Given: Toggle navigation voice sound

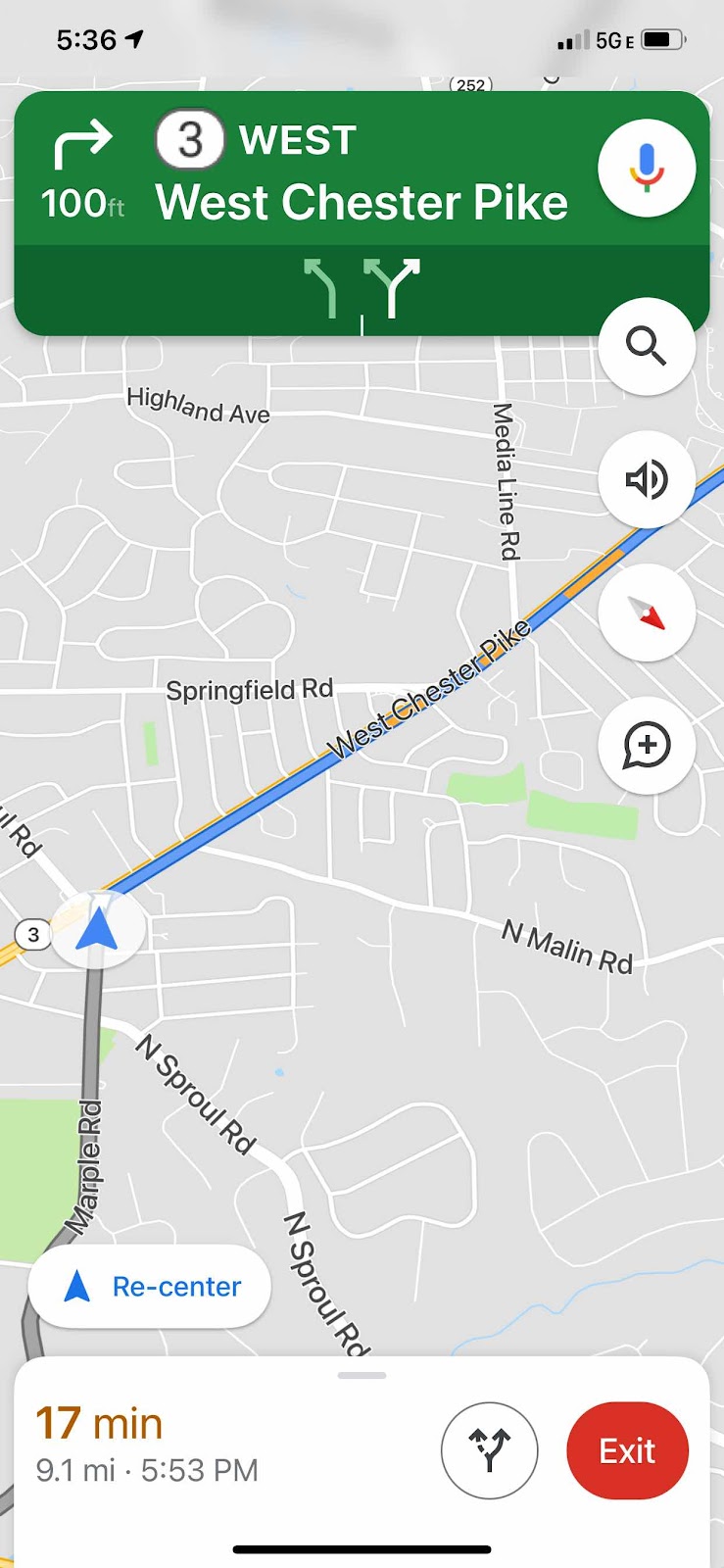Looking at the screenshot, I should [647, 479].
